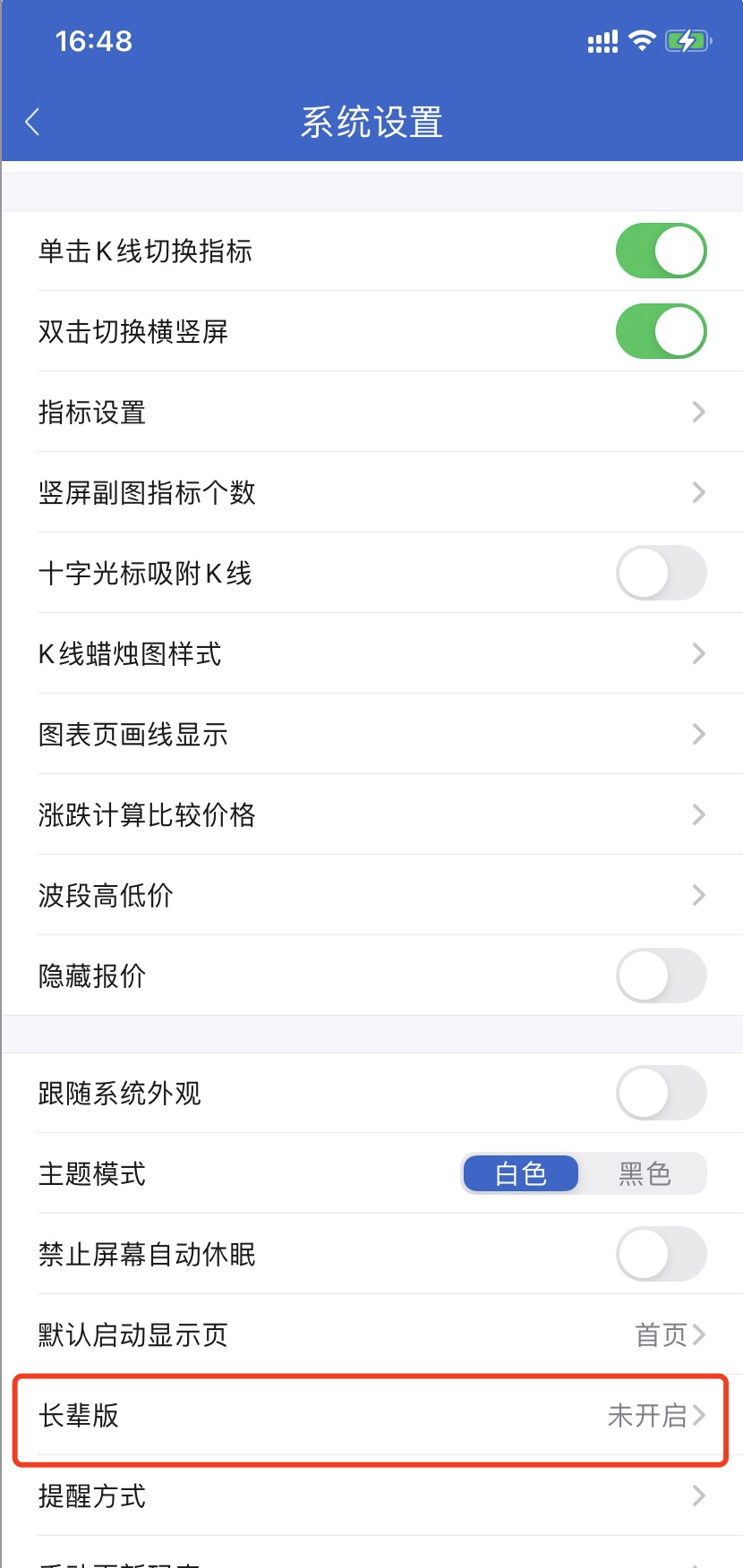Open 竖屏副图指标个数 setting
743x1568 pixels.
click(371, 492)
